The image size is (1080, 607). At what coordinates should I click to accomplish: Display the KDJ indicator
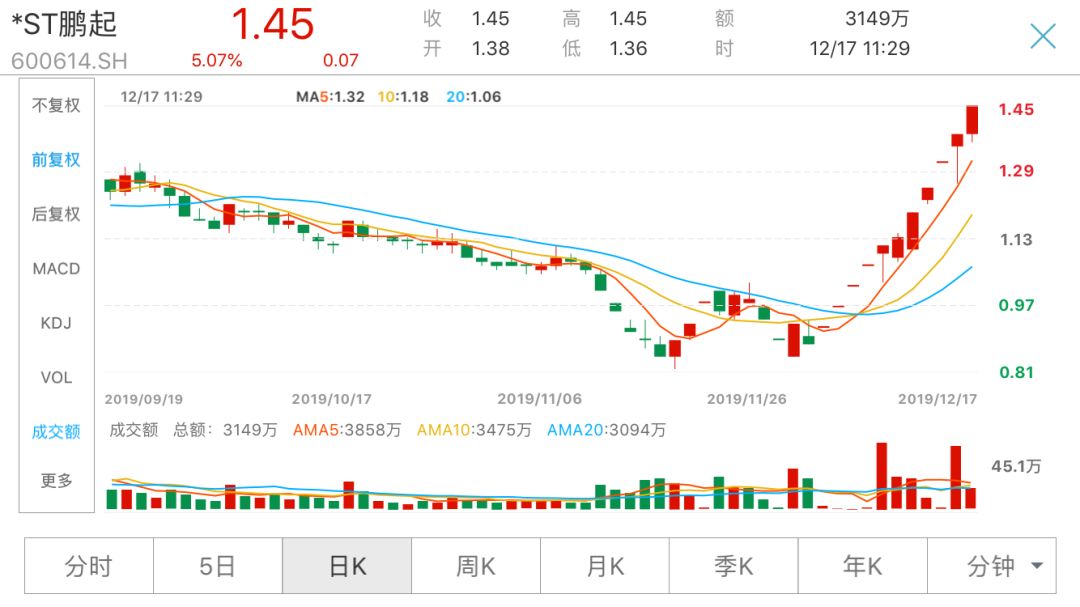pos(56,323)
